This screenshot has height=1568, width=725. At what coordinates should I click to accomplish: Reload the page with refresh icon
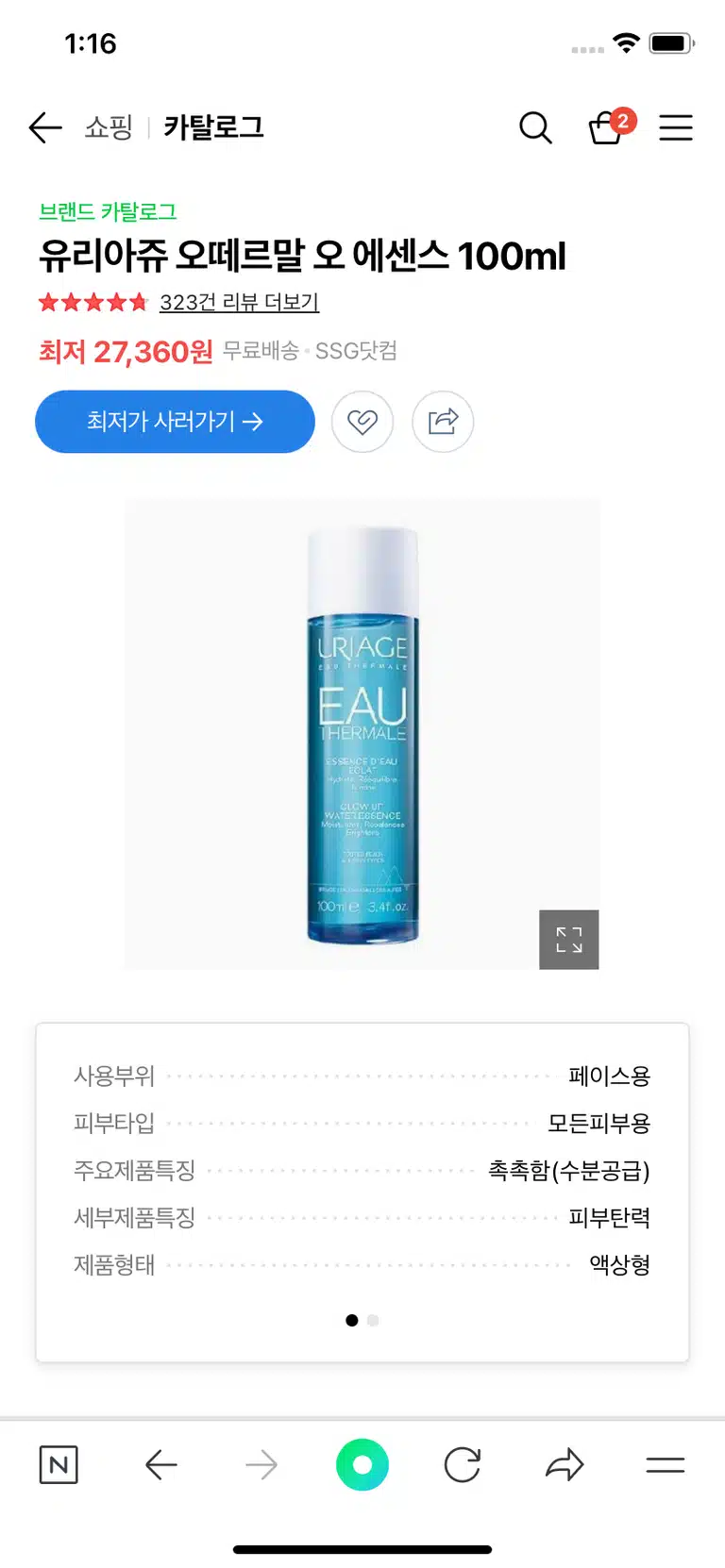[x=463, y=1465]
